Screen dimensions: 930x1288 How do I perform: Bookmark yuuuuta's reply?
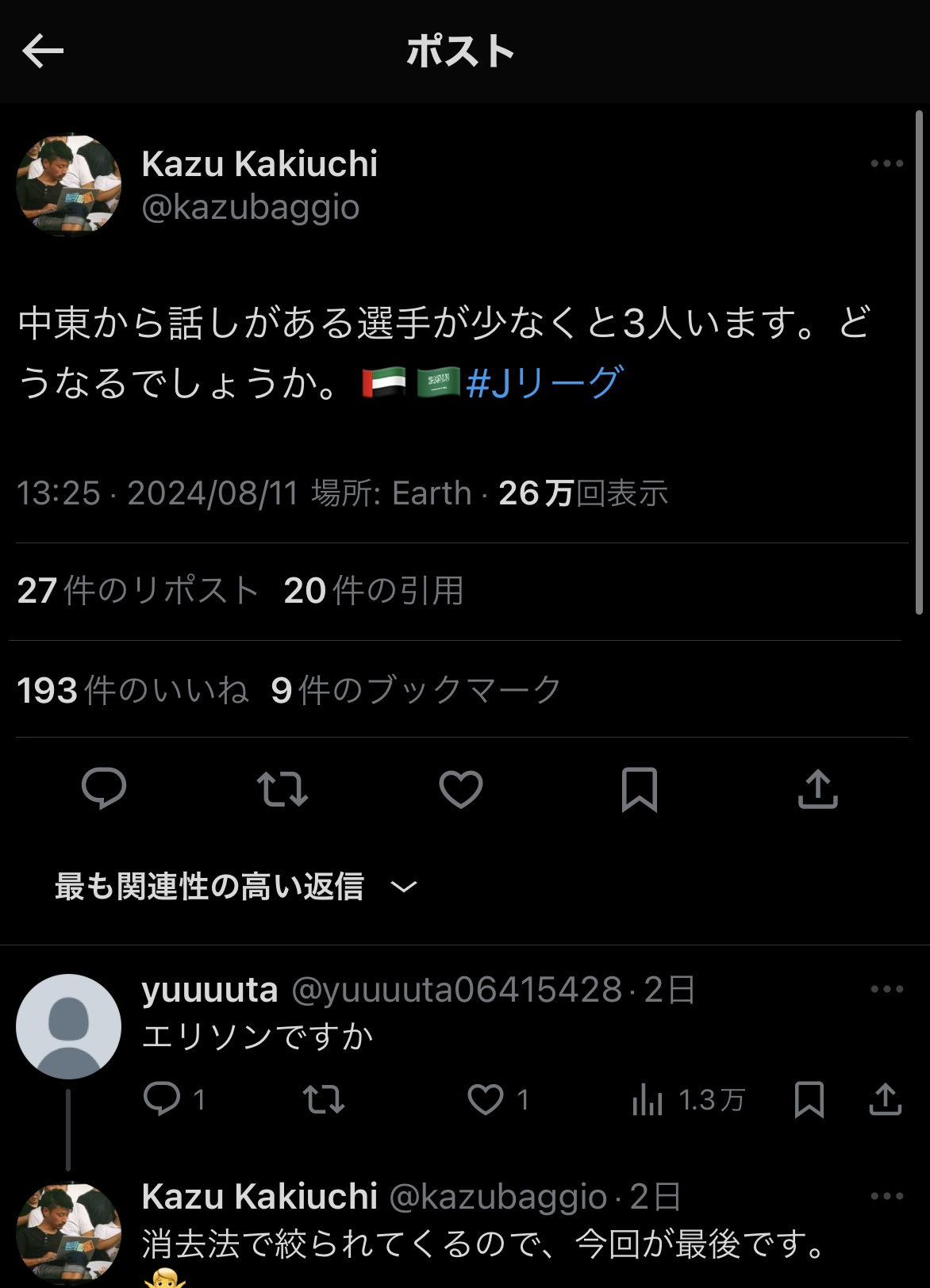point(809,1099)
